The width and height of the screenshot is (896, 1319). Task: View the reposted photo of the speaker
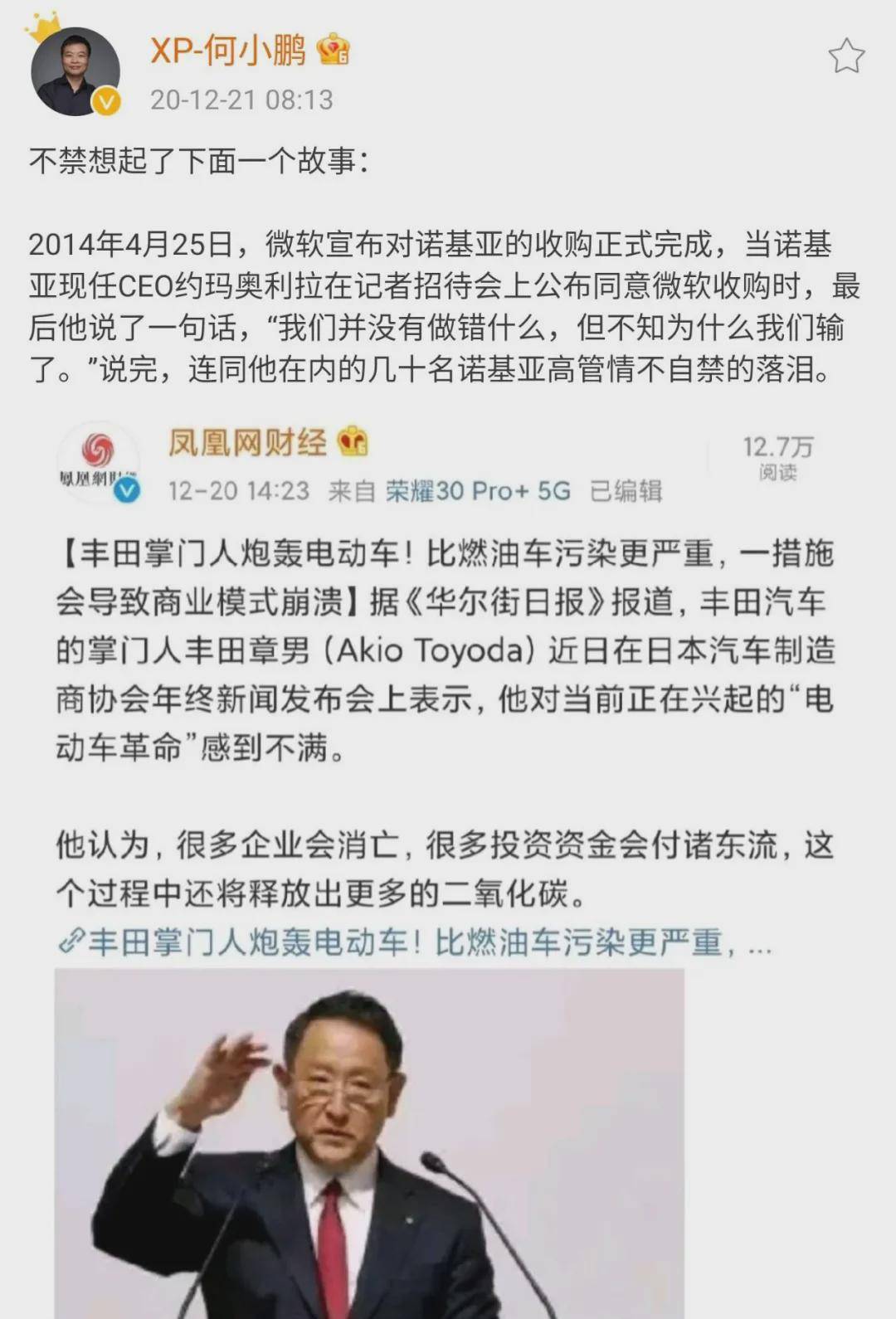pos(369,1143)
